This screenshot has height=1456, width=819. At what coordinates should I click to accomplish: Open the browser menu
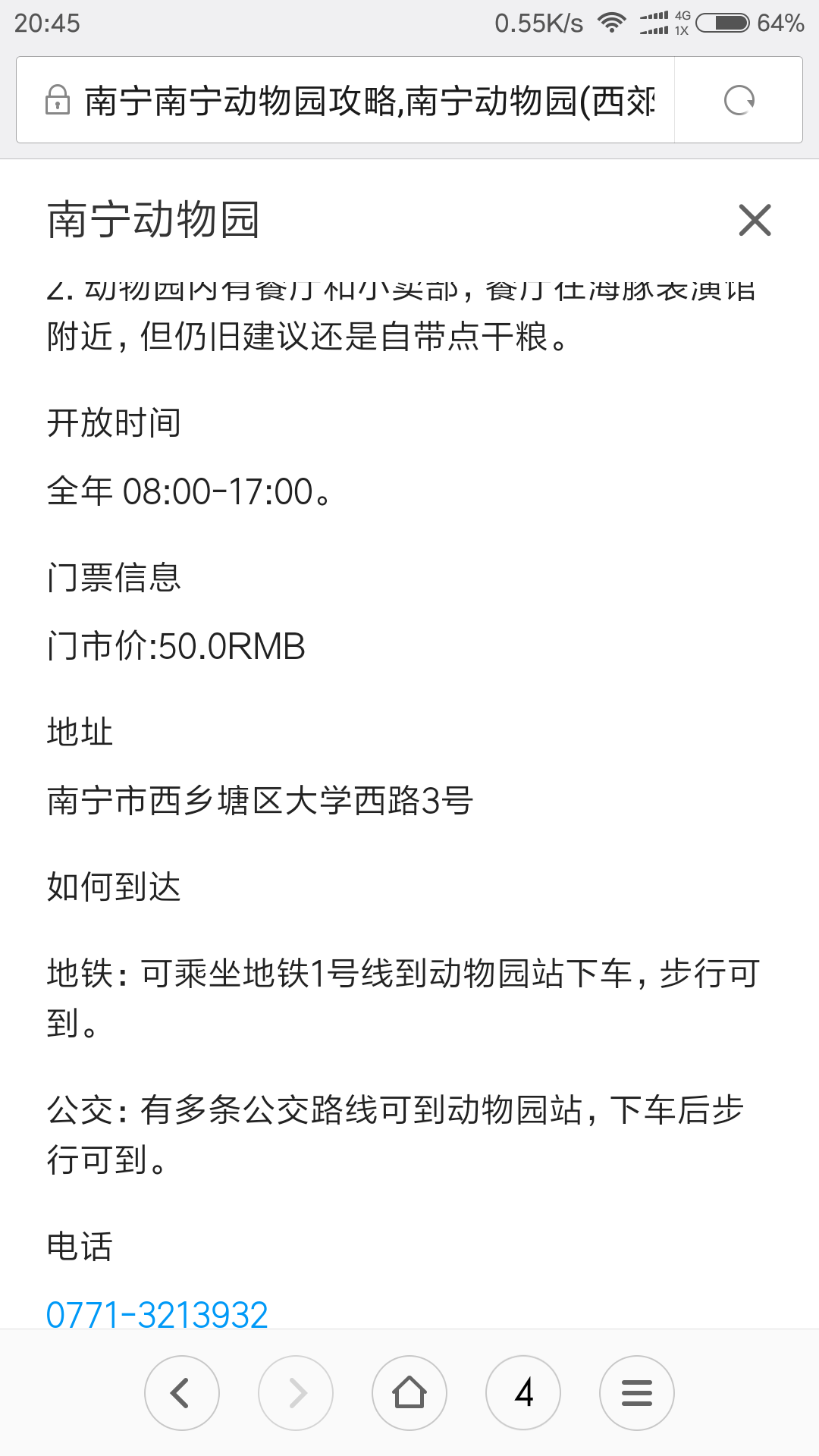point(637,1393)
